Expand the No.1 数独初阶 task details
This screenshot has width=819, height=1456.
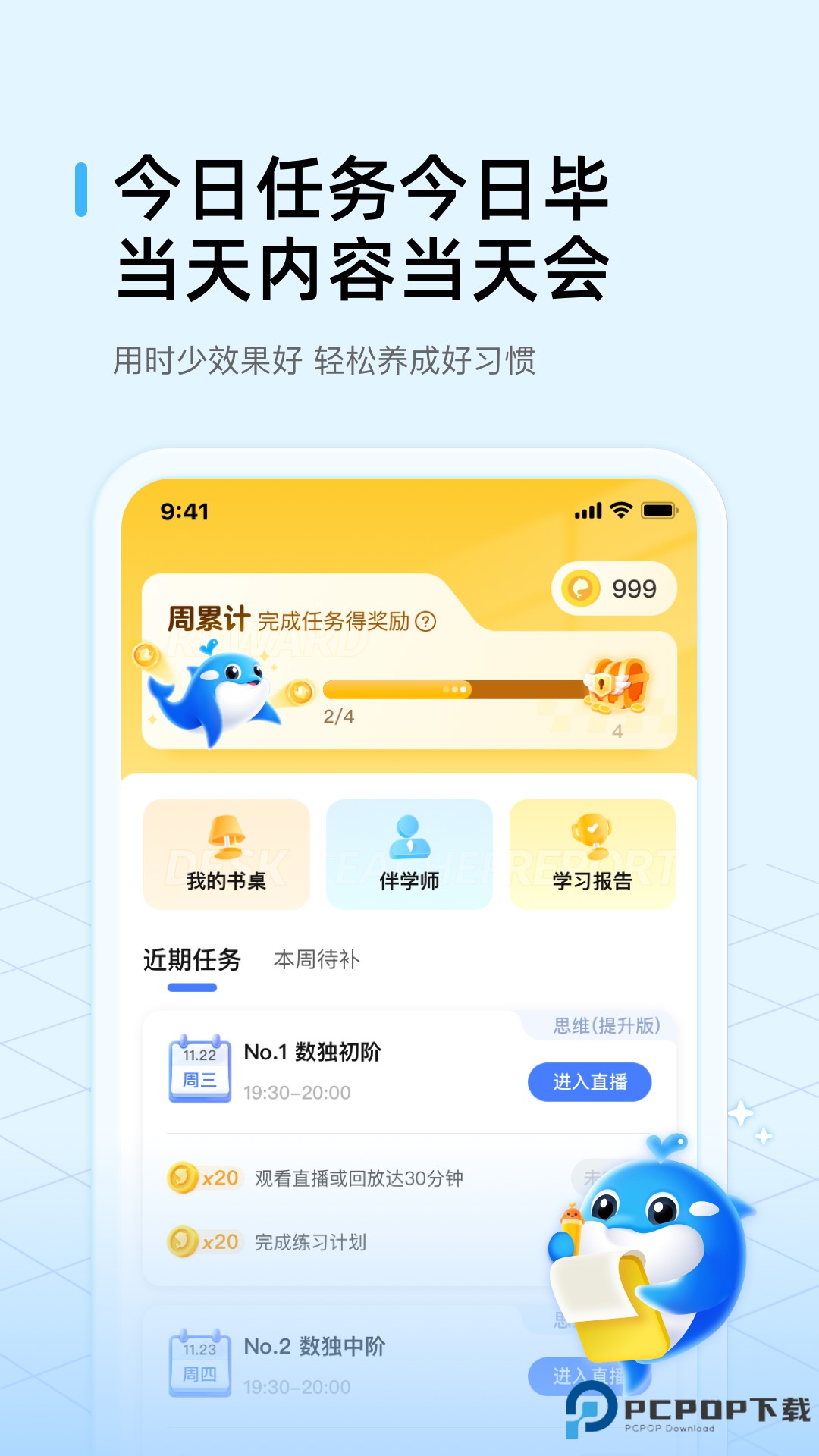pyautogui.click(x=316, y=1053)
